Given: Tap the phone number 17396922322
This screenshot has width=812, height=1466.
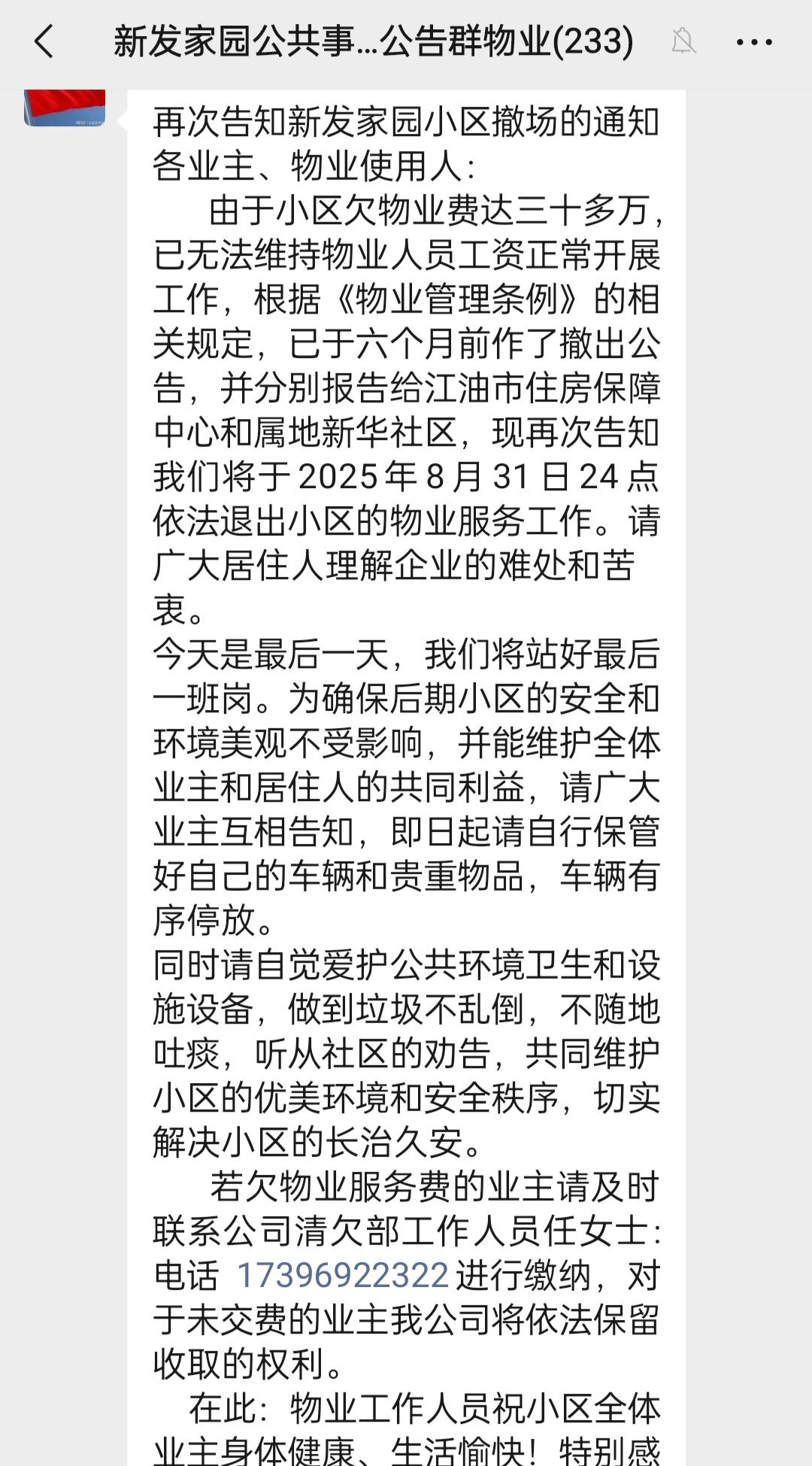Looking at the screenshot, I should click(x=343, y=1276).
